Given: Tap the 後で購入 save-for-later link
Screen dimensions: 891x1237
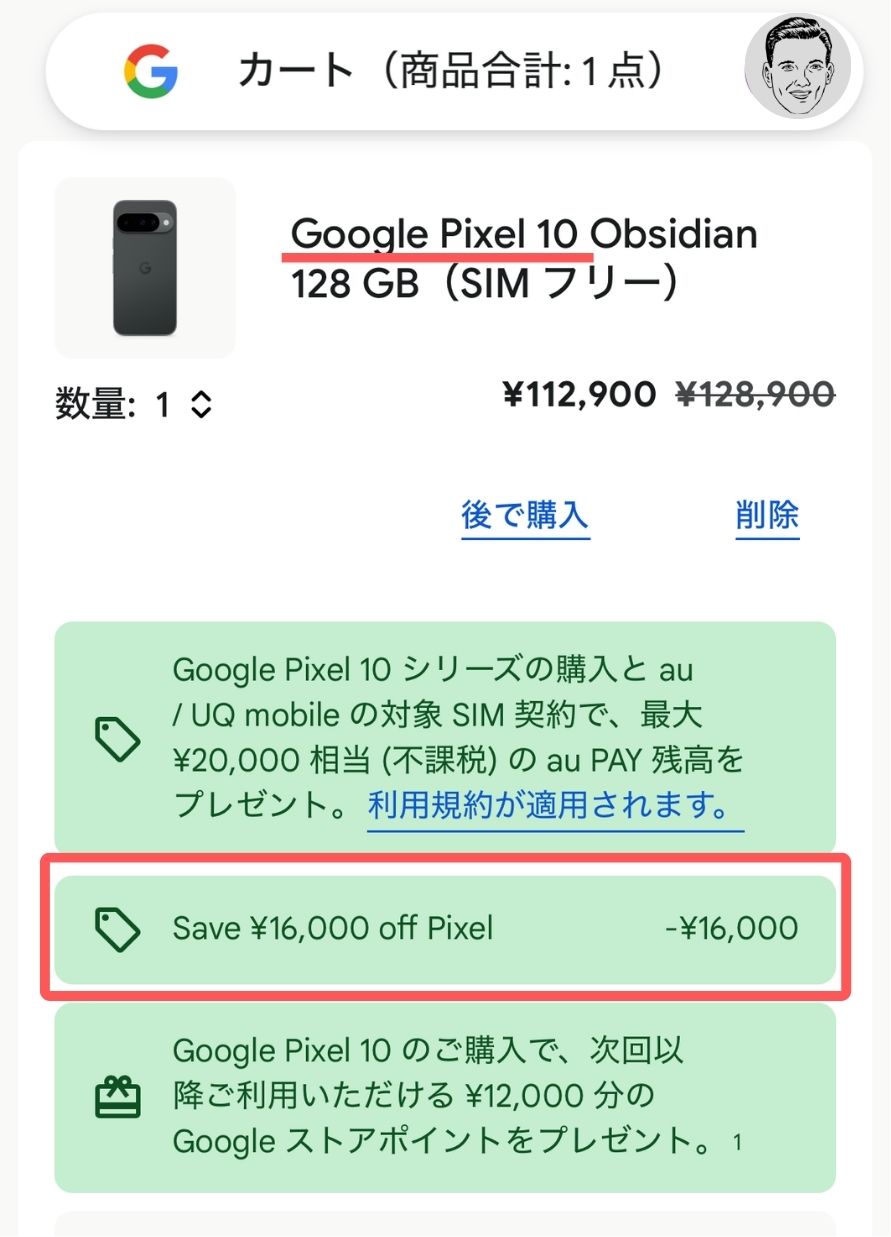Looking at the screenshot, I should click(525, 515).
